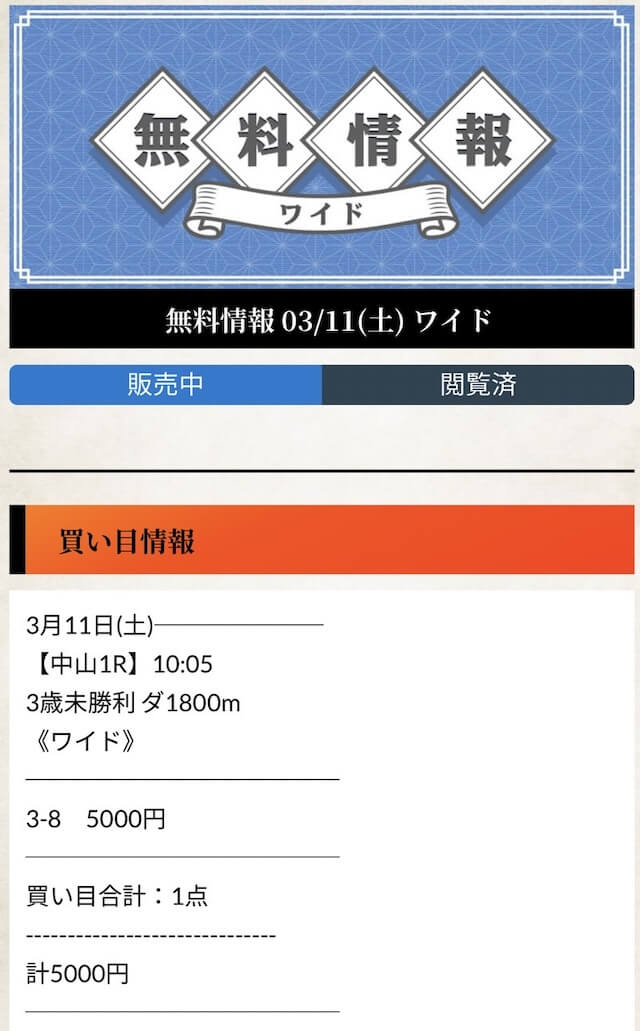Viewport: 640px width, 1031px height.
Task: Select the 販売中 segment
Action: [166, 385]
